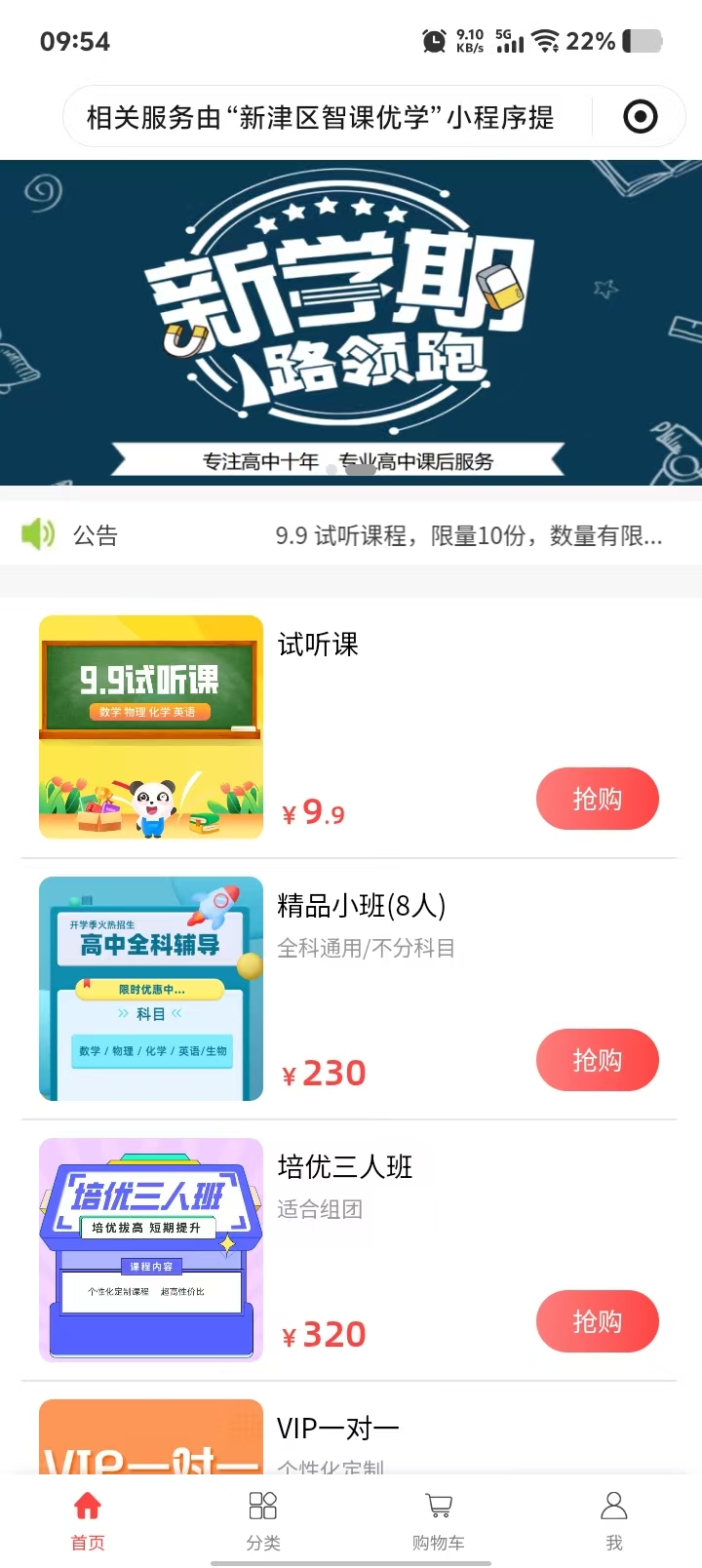Switch to the 分类 tab
The height and width of the screenshot is (1568, 702).
coord(263,1519)
